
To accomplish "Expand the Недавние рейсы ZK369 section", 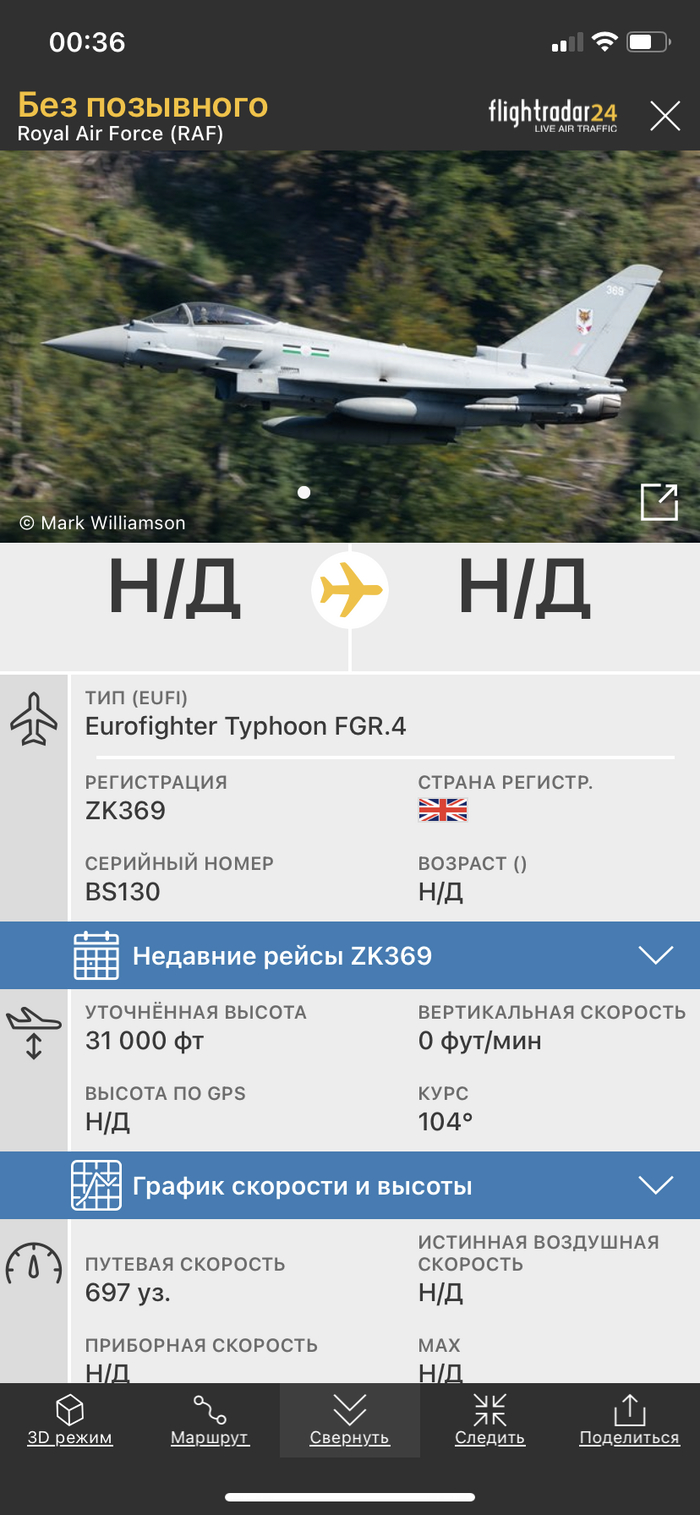I will tap(655, 955).
